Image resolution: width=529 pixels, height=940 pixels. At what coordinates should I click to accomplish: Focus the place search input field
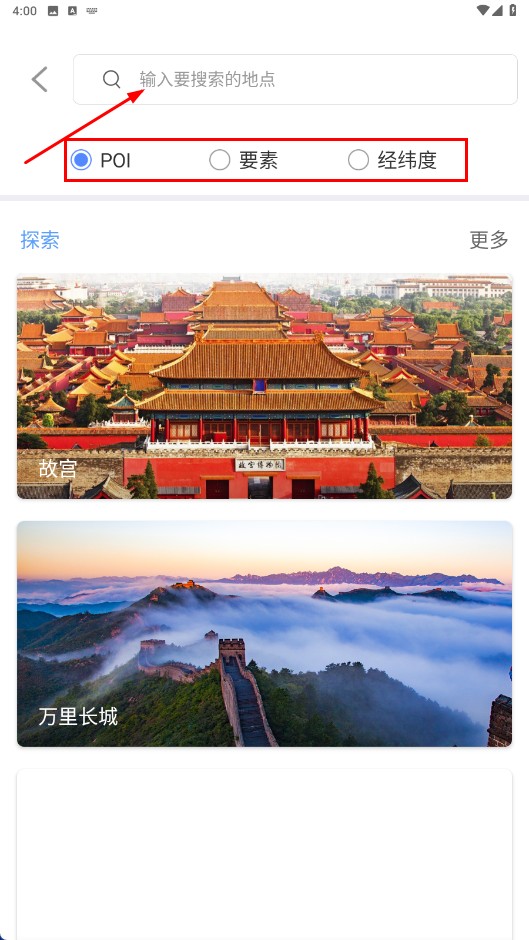point(295,79)
